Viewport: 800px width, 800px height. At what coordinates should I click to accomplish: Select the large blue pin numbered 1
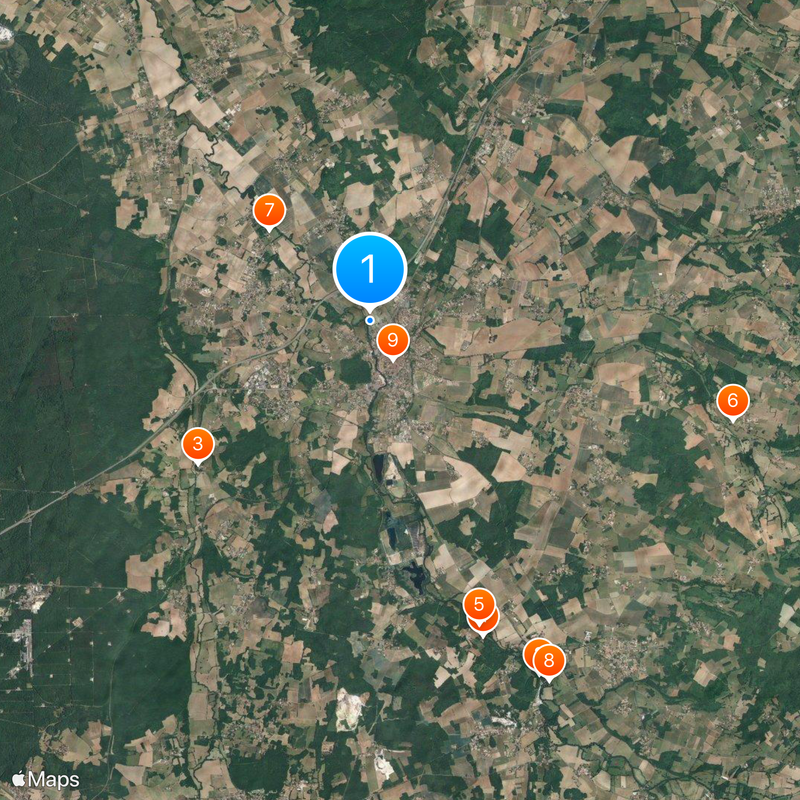click(369, 269)
